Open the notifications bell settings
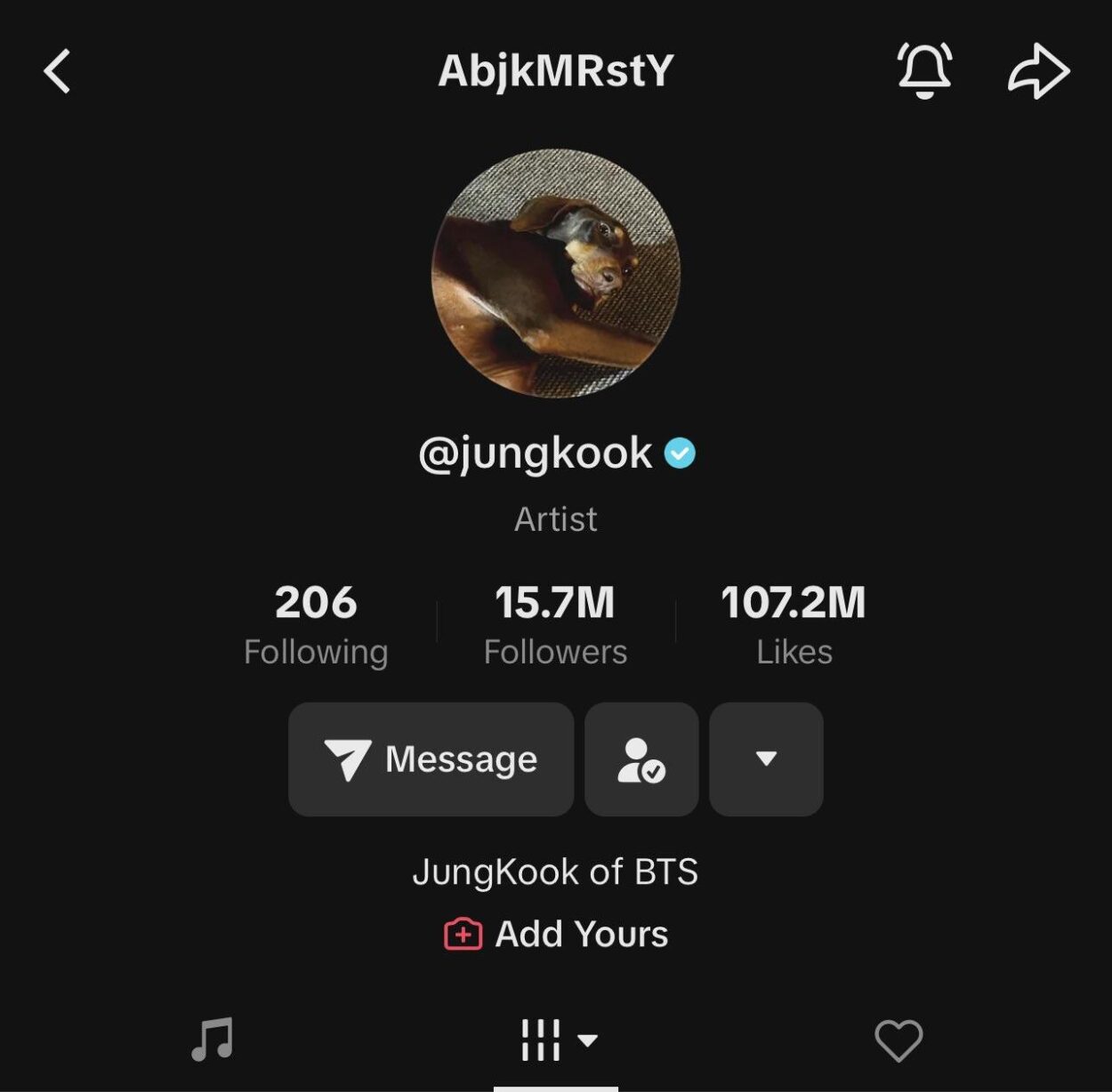The width and height of the screenshot is (1112, 1092). 924,70
